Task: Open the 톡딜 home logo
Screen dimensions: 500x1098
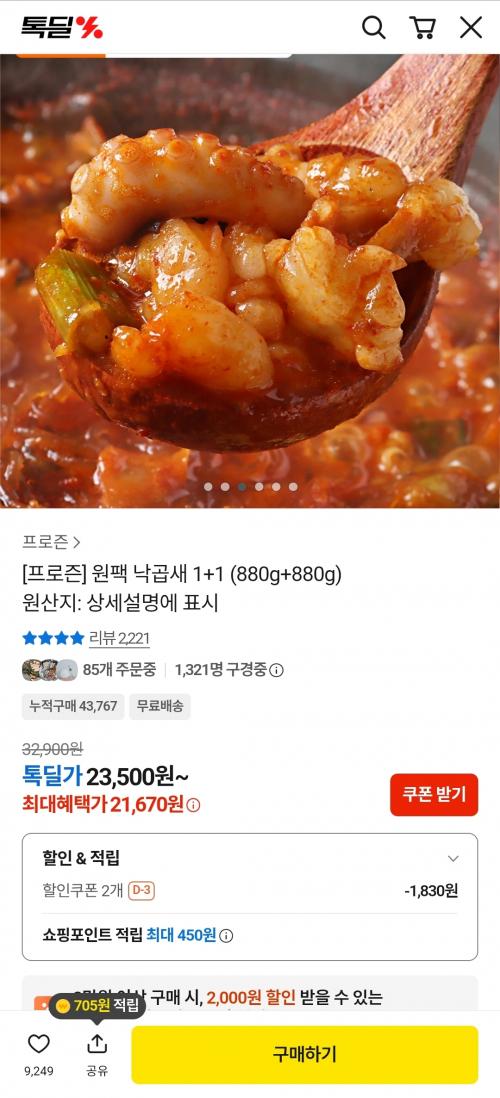Action: (x=62, y=27)
